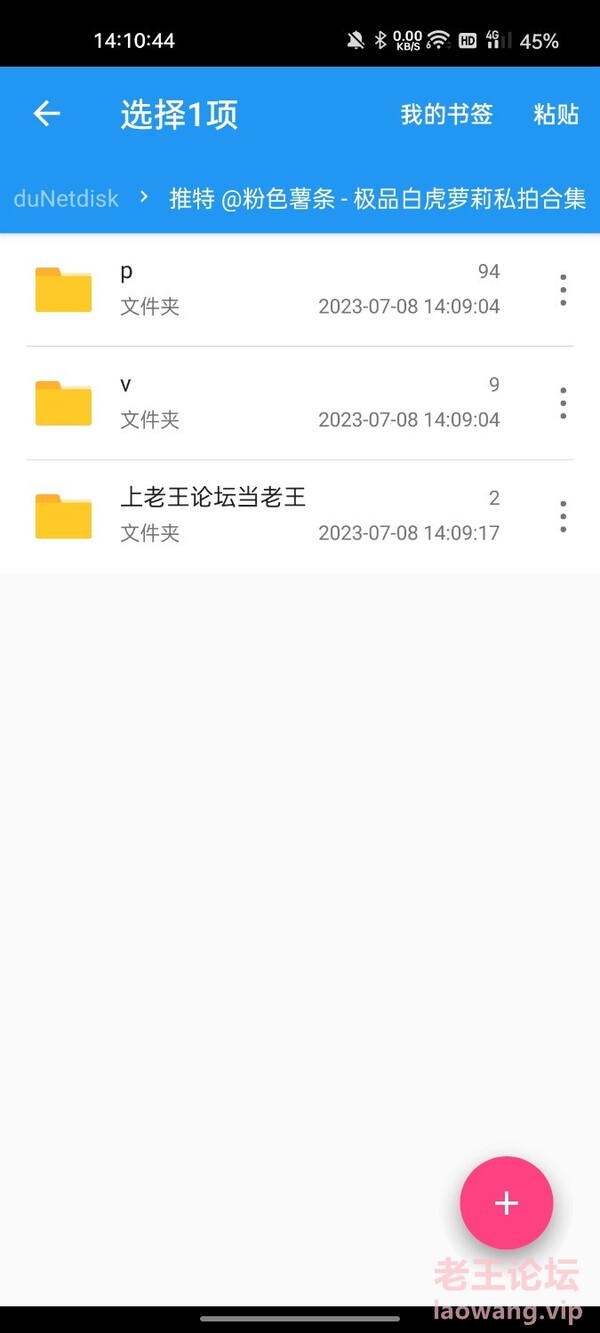Open 我的书签 bookmarks

click(x=446, y=114)
